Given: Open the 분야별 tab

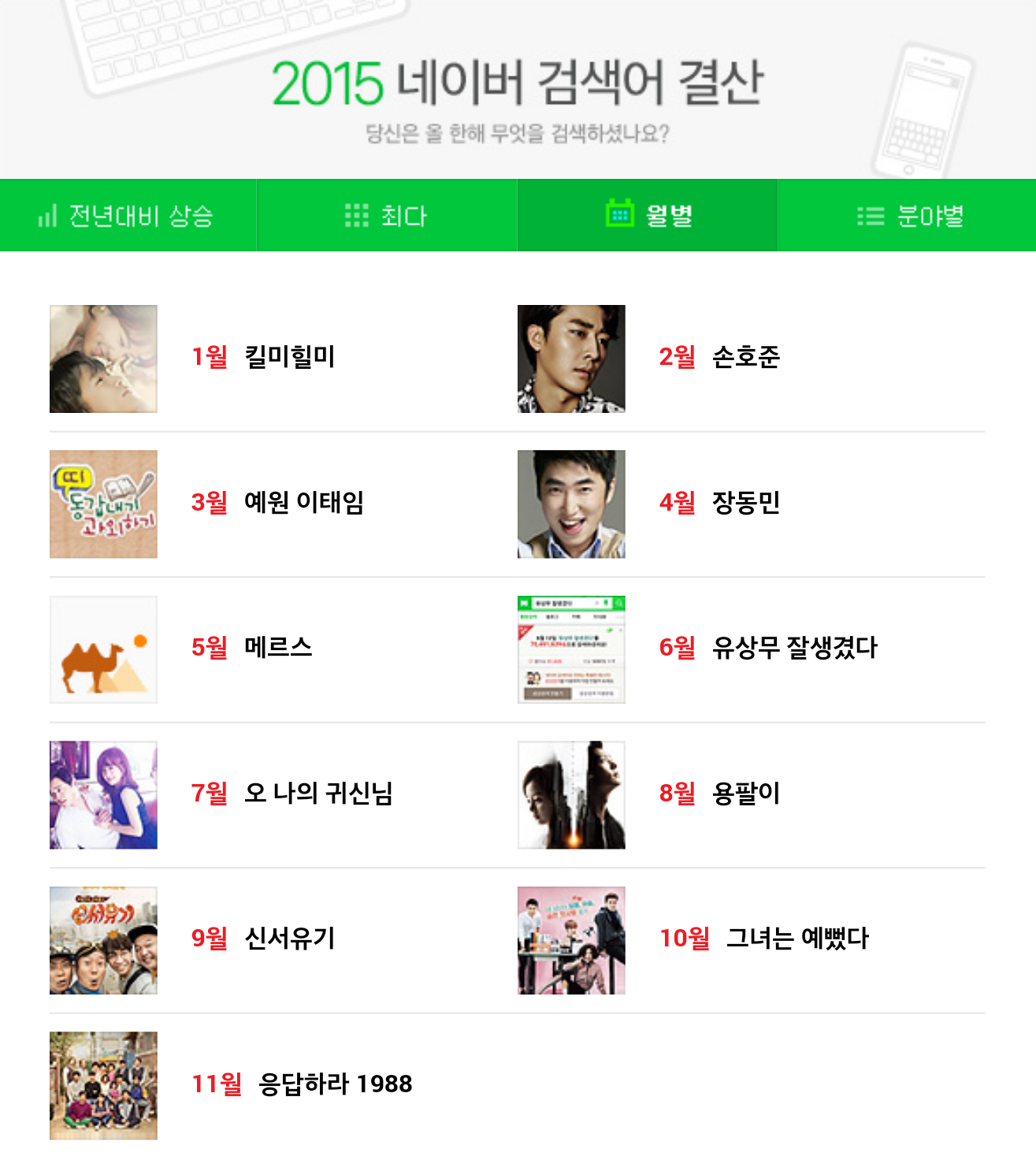Looking at the screenshot, I should (x=908, y=215).
